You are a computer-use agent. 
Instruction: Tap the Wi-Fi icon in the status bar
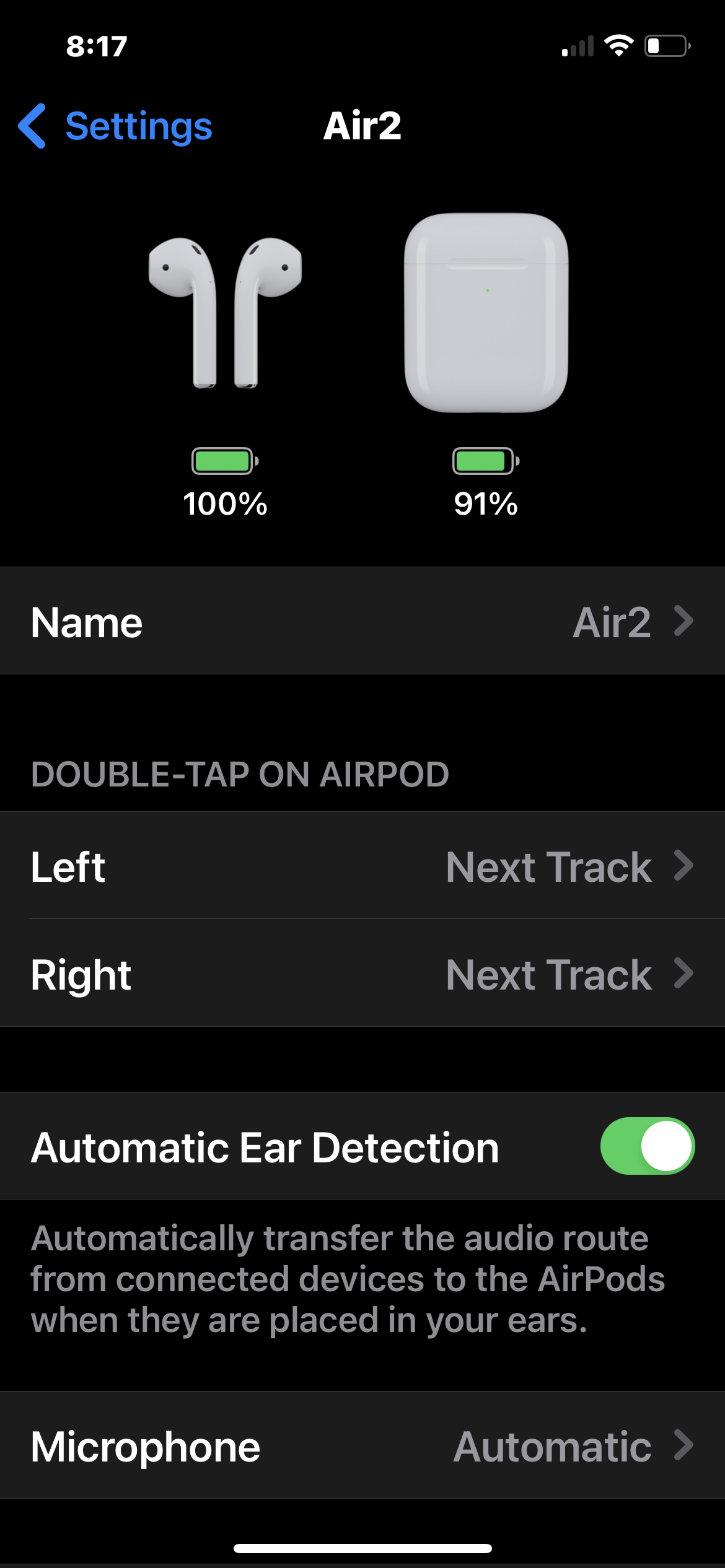point(620,45)
